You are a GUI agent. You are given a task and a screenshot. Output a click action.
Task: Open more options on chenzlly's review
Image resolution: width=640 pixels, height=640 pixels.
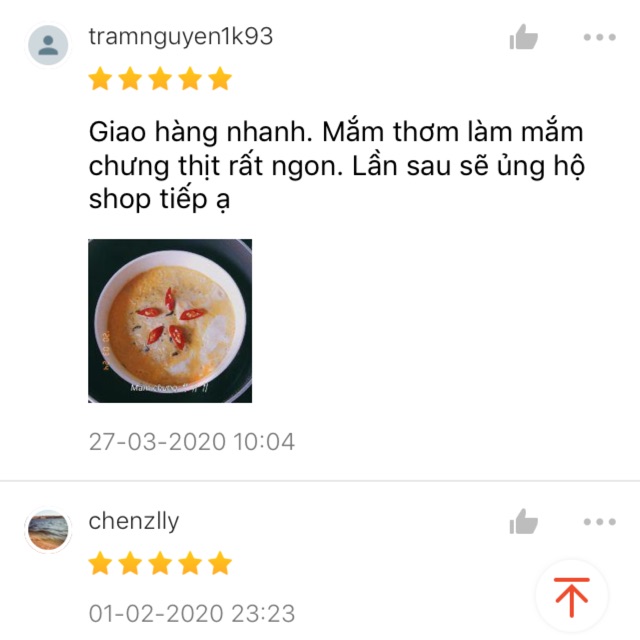599,522
